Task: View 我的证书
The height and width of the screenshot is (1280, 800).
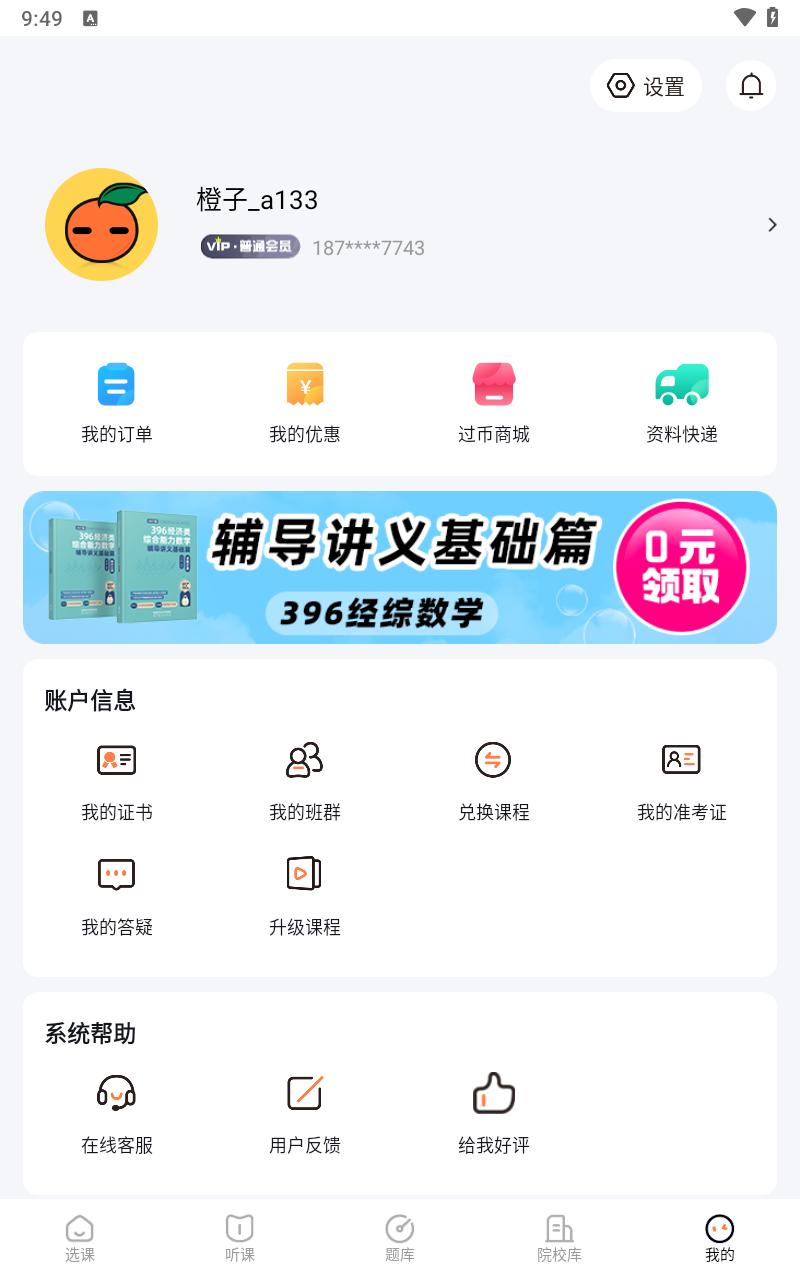Action: coord(117,780)
